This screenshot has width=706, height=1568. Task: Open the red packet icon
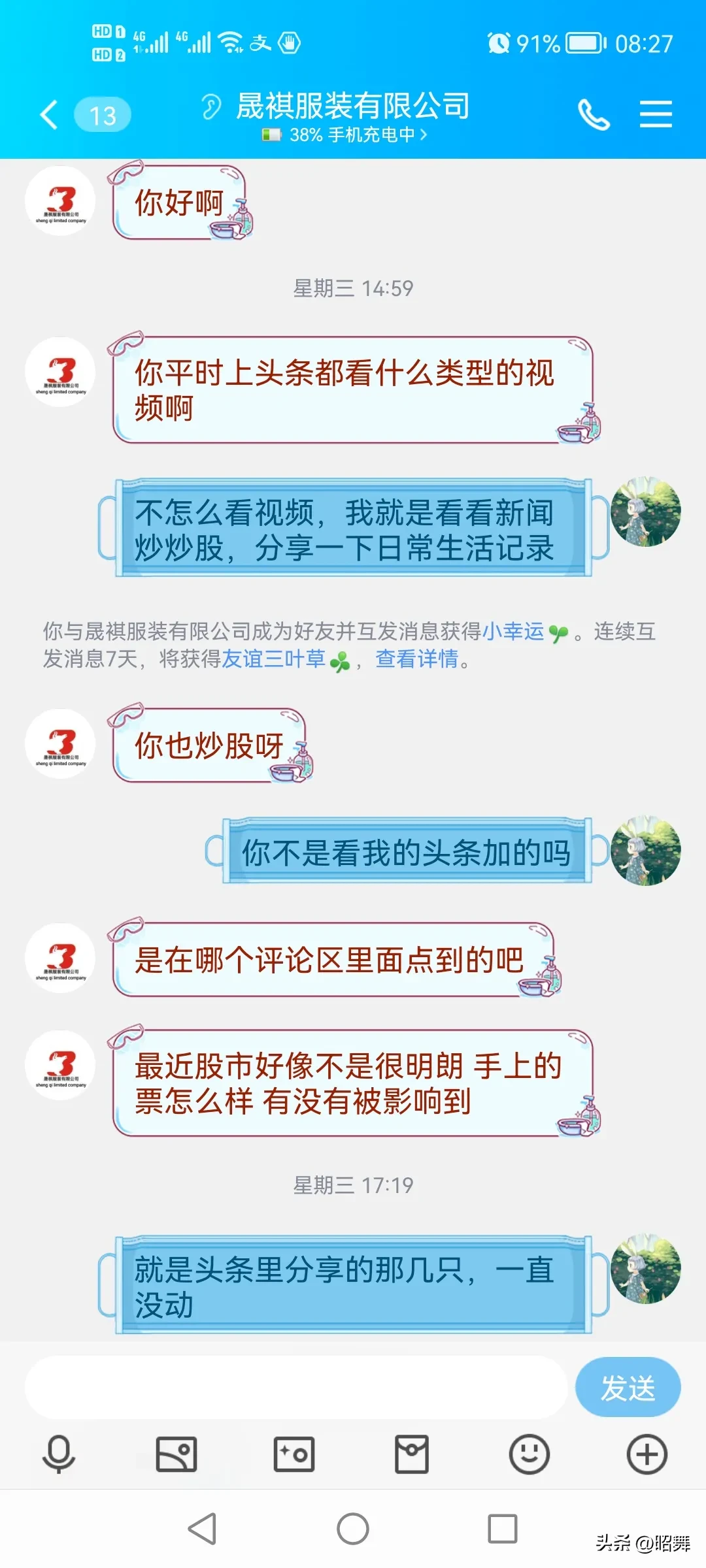pyautogui.click(x=412, y=1454)
